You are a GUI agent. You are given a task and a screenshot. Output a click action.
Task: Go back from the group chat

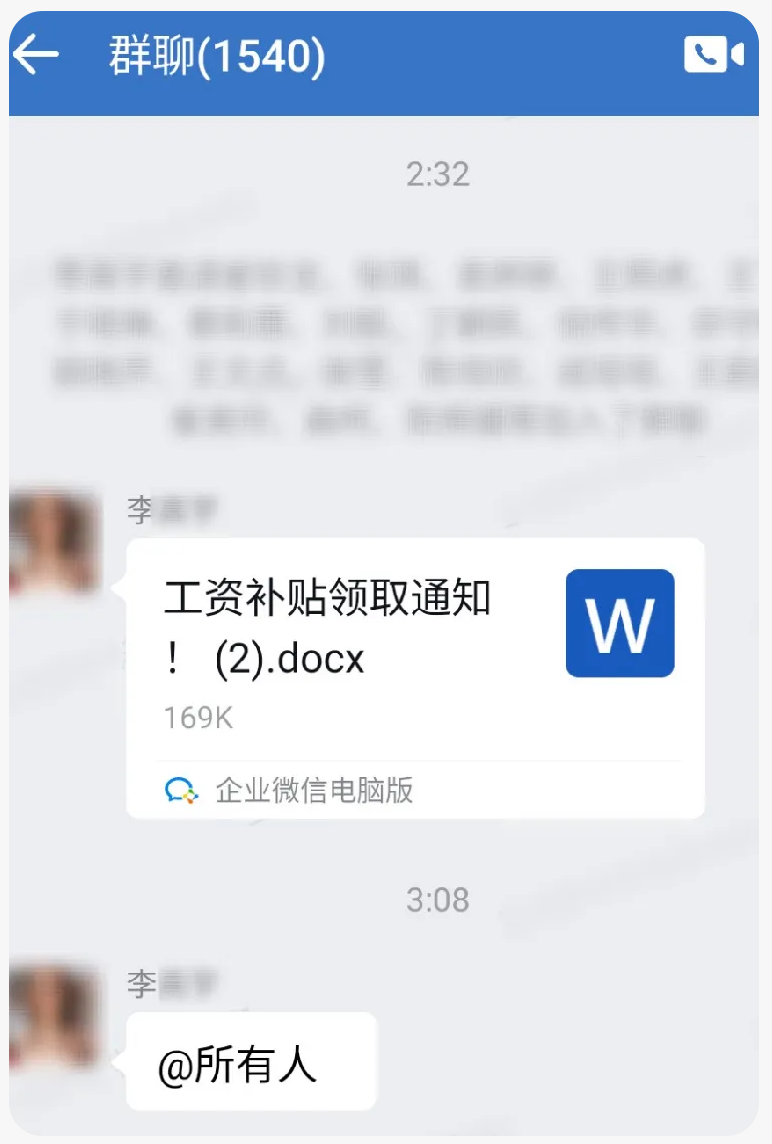pos(36,55)
